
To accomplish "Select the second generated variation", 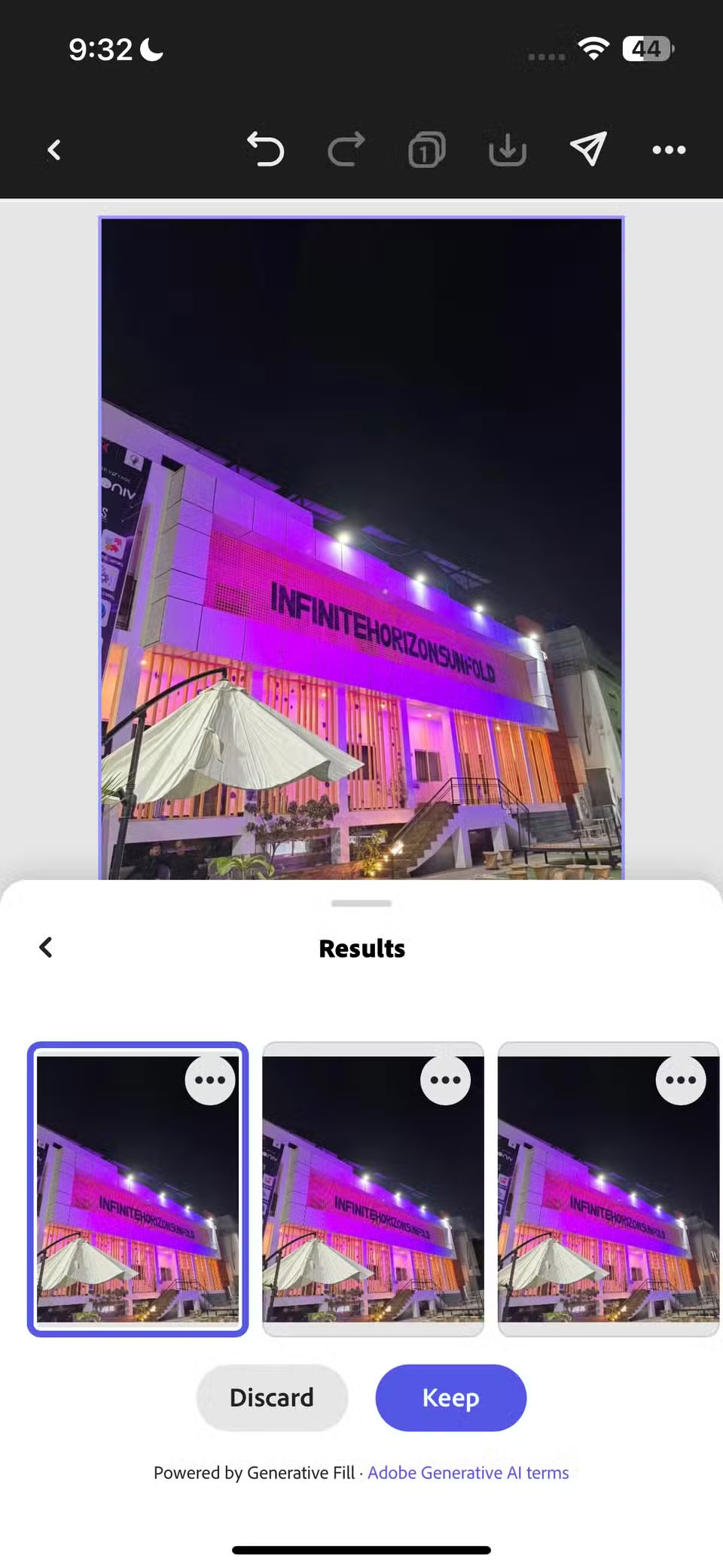I will [x=373, y=1221].
